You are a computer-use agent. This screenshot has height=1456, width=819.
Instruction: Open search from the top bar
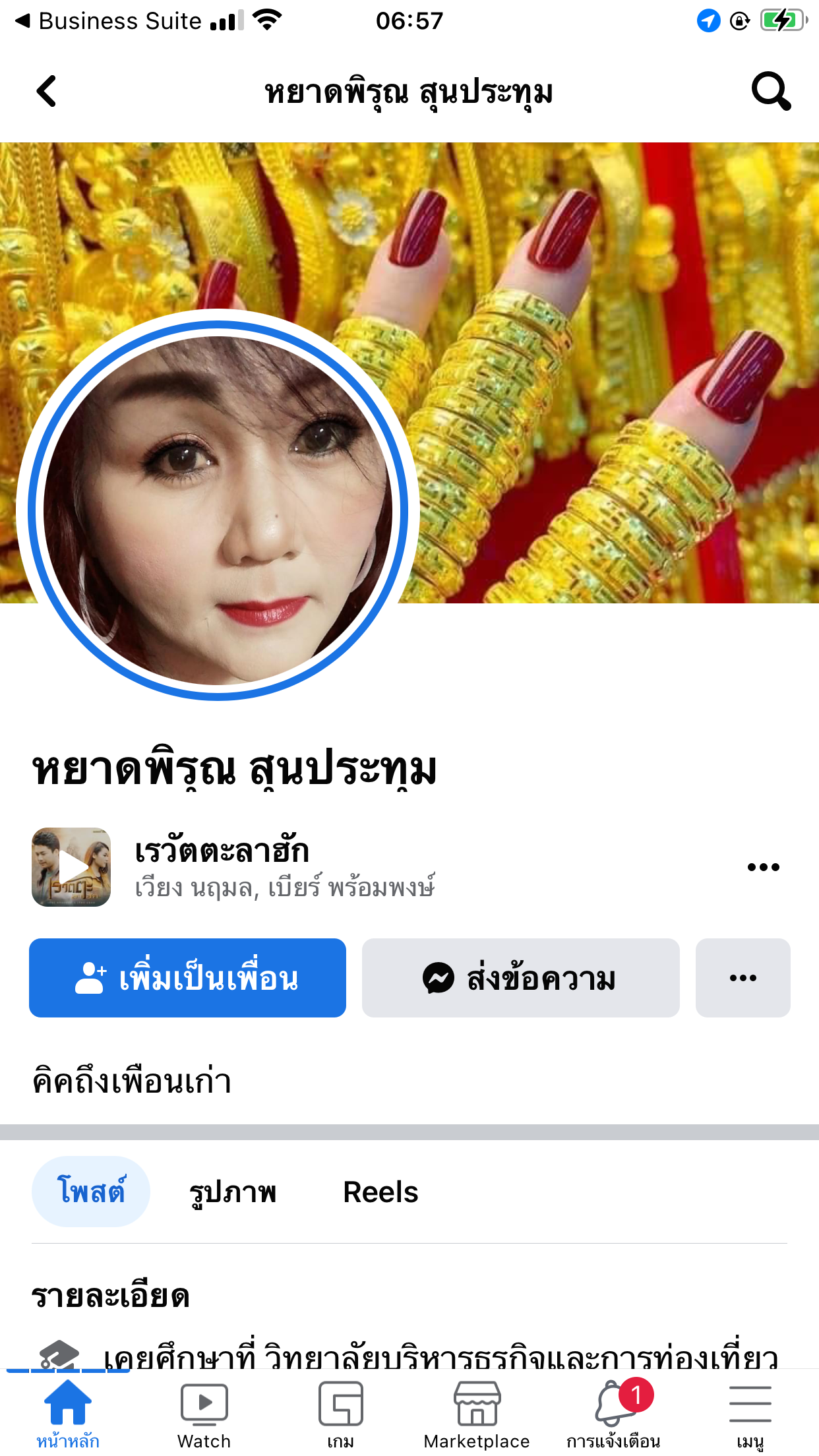click(x=771, y=91)
